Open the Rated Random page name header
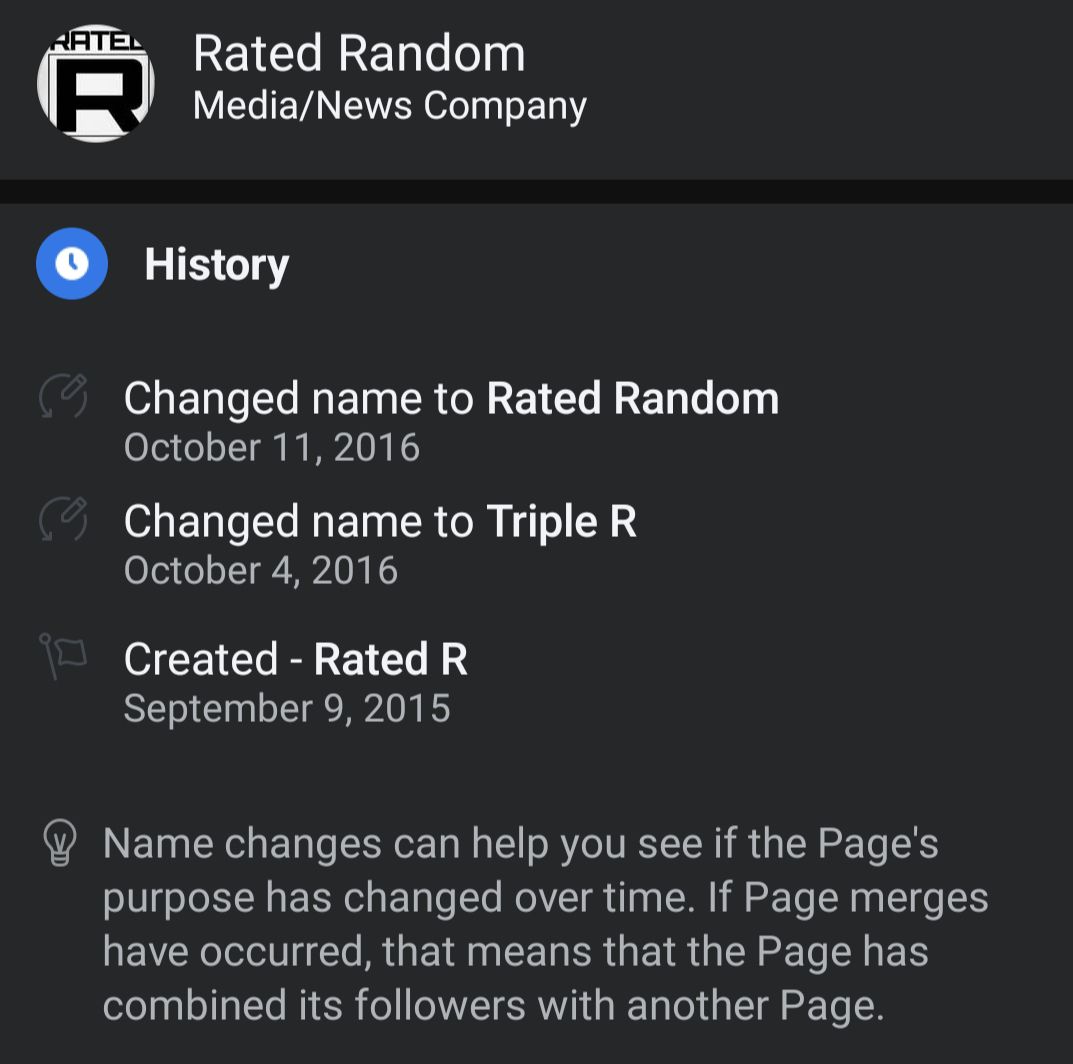This screenshot has width=1073, height=1064. 358,53
